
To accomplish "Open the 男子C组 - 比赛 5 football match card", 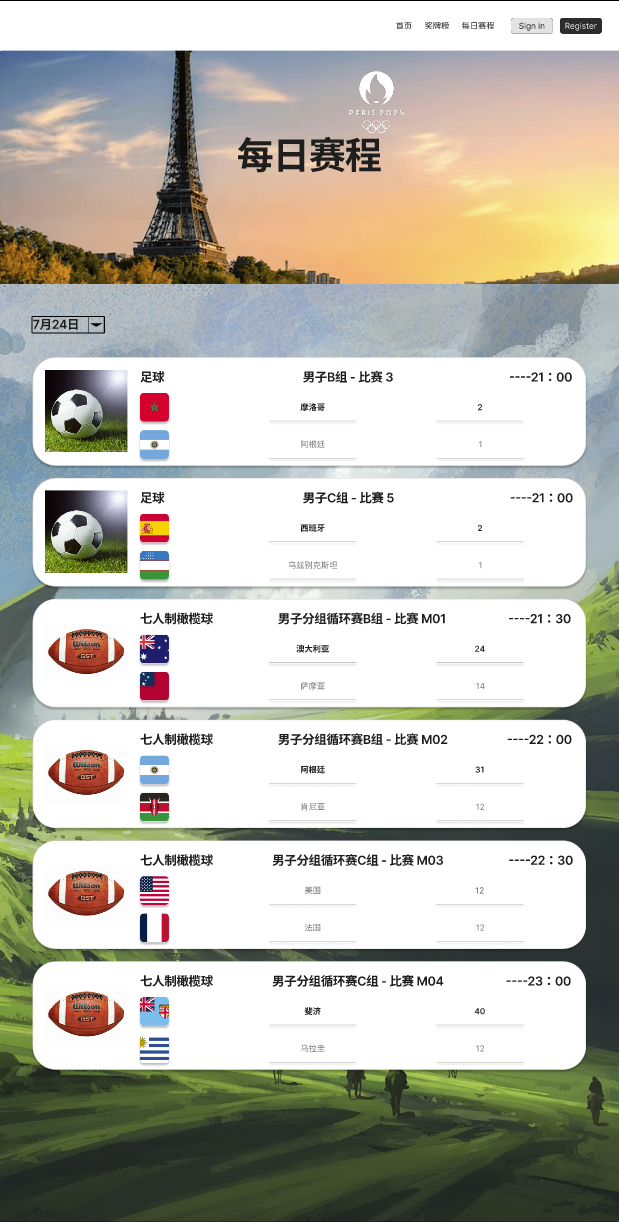I will point(347,498).
